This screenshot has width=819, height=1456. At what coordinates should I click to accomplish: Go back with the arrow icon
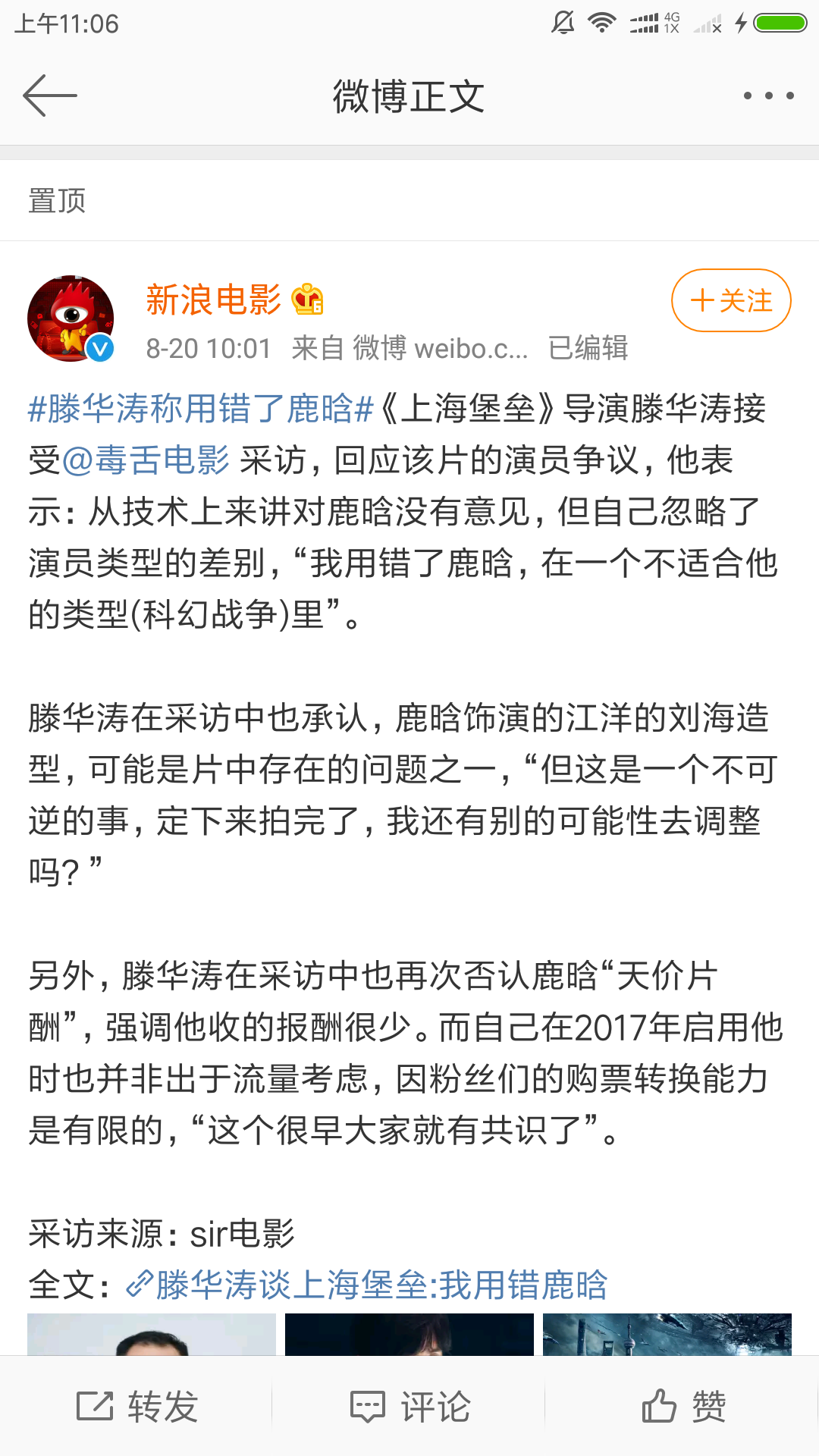pyautogui.click(x=50, y=96)
